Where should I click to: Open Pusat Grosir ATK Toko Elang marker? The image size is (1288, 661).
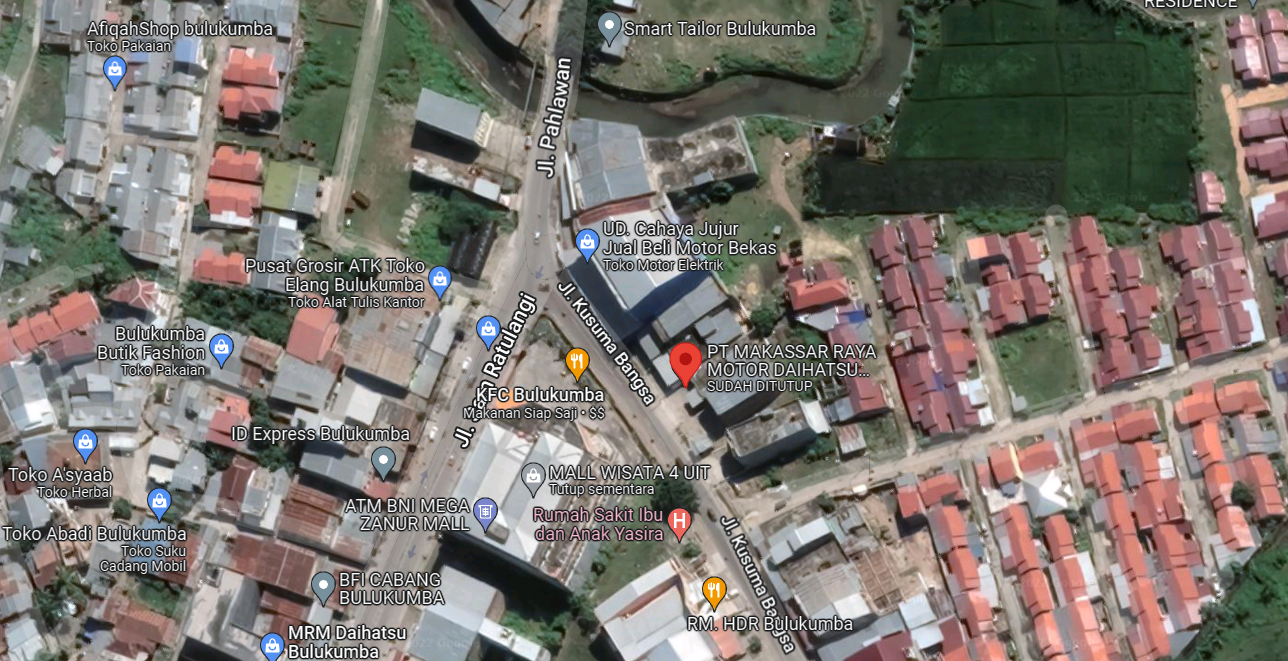coord(439,278)
